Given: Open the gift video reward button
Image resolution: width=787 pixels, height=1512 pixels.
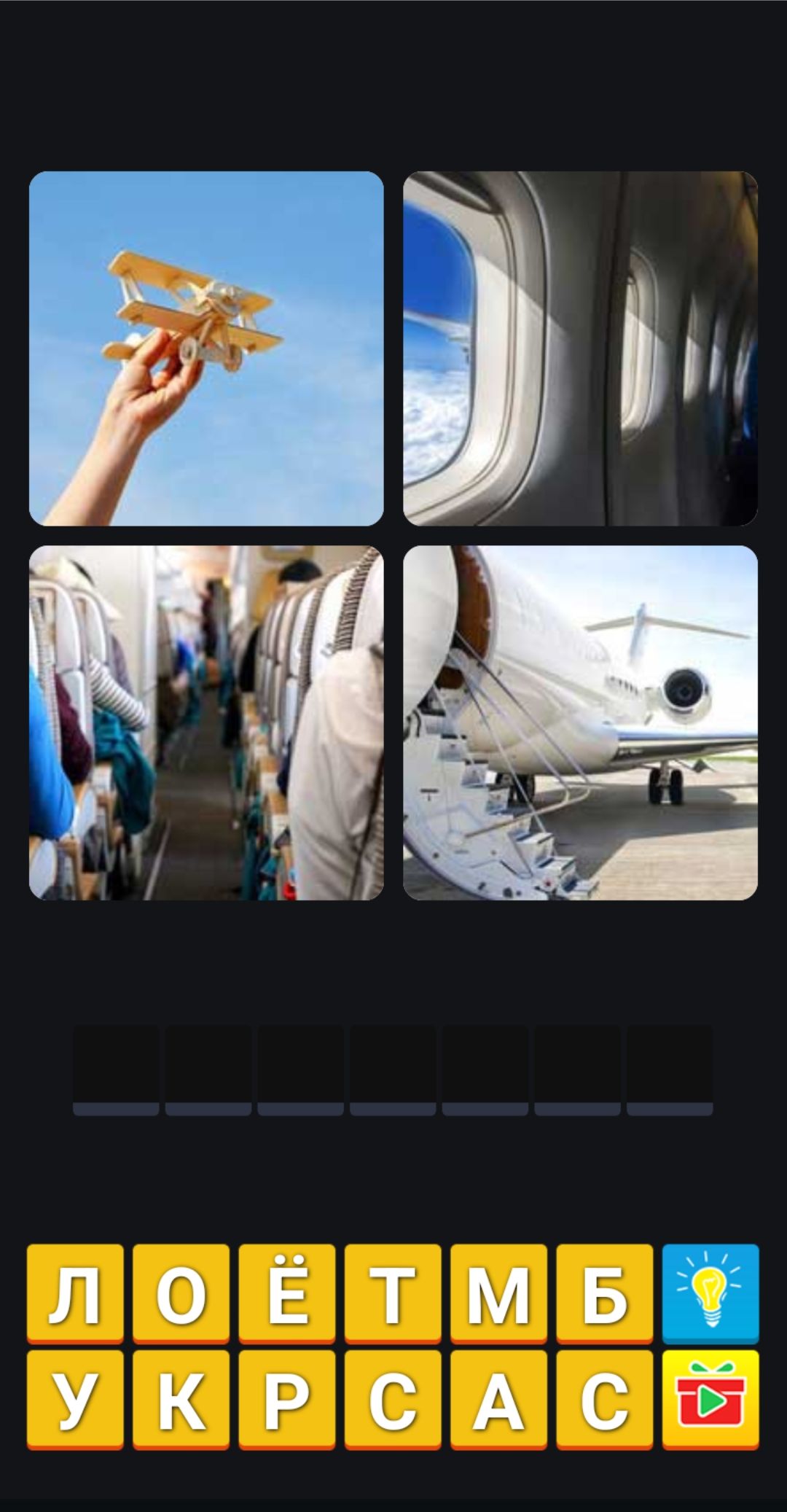Looking at the screenshot, I should (710, 1399).
